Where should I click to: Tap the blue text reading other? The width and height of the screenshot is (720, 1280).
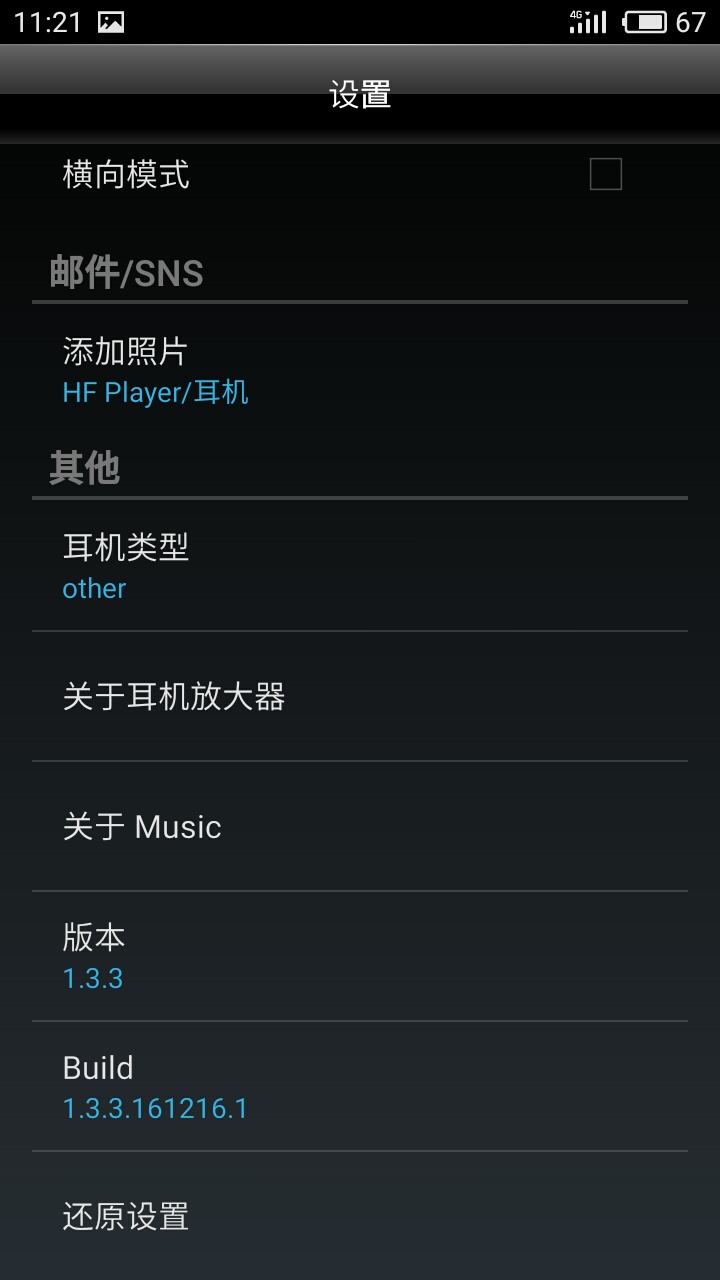[93, 588]
